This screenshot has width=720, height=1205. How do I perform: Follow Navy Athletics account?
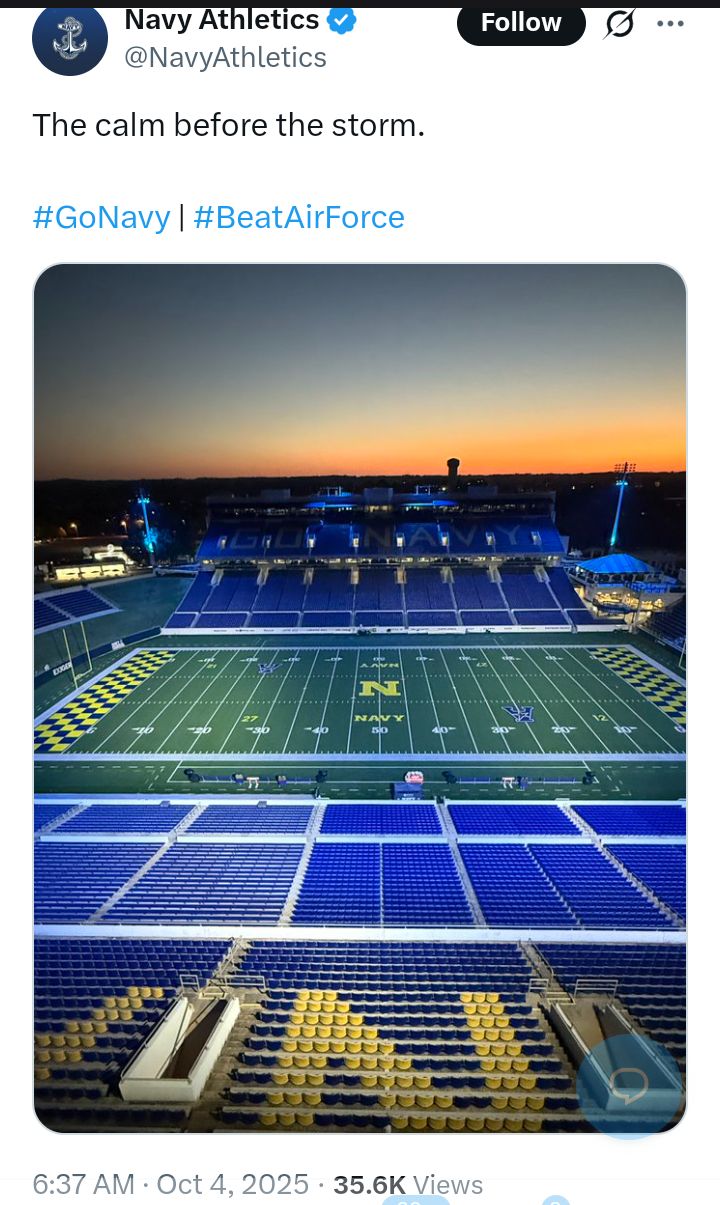[x=520, y=24]
